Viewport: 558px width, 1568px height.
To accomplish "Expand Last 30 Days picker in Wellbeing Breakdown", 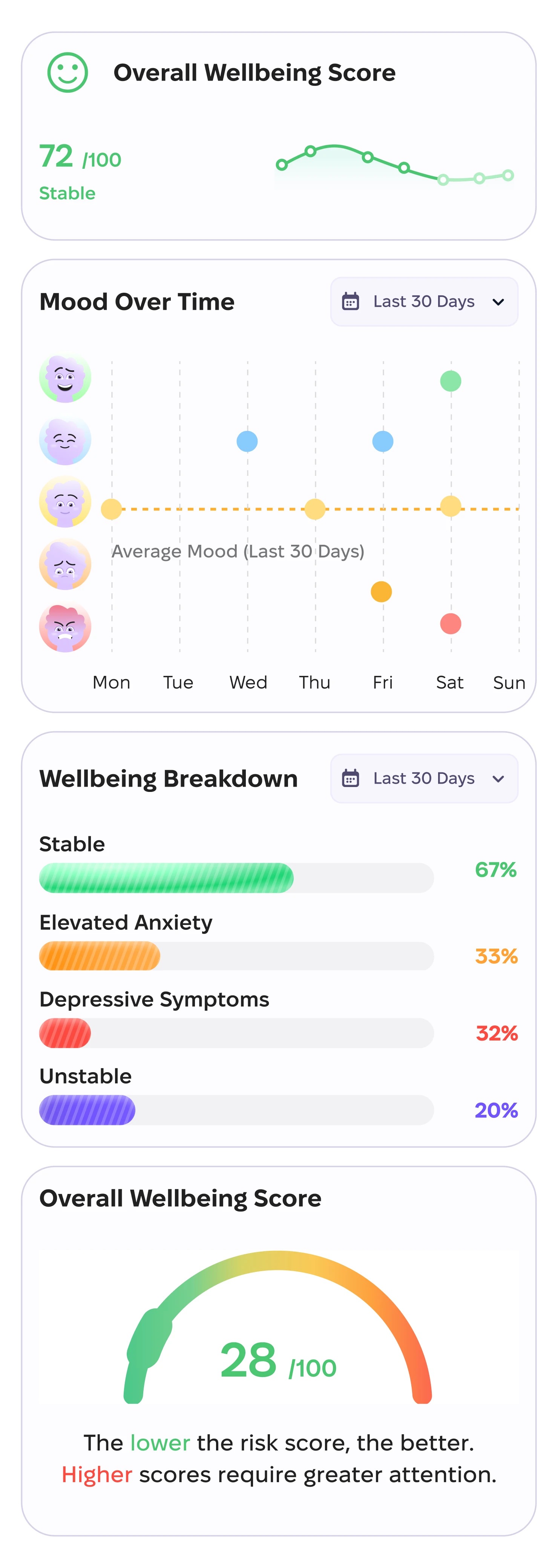I will coord(424,778).
